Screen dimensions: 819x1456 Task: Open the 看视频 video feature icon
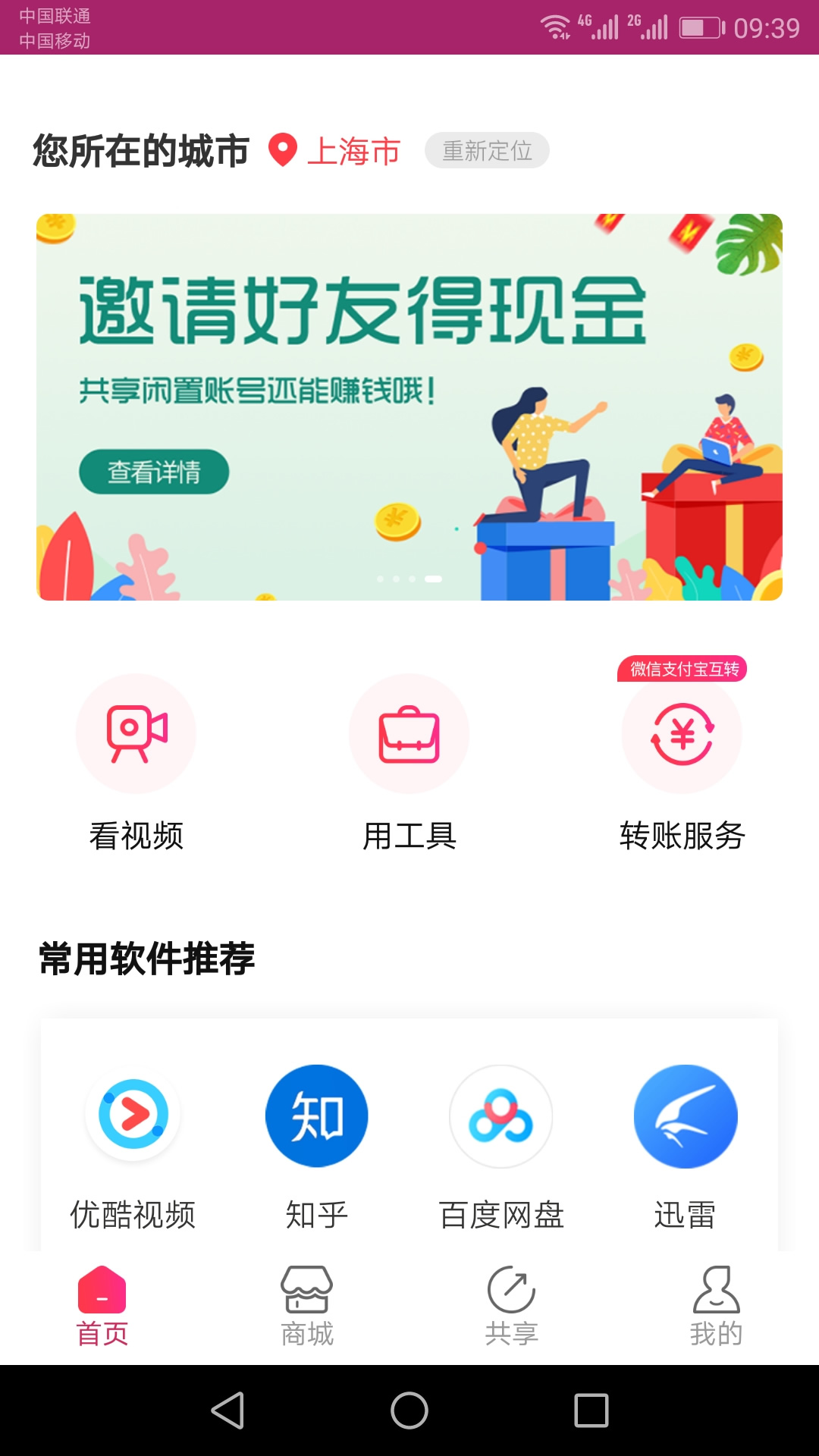click(x=135, y=734)
